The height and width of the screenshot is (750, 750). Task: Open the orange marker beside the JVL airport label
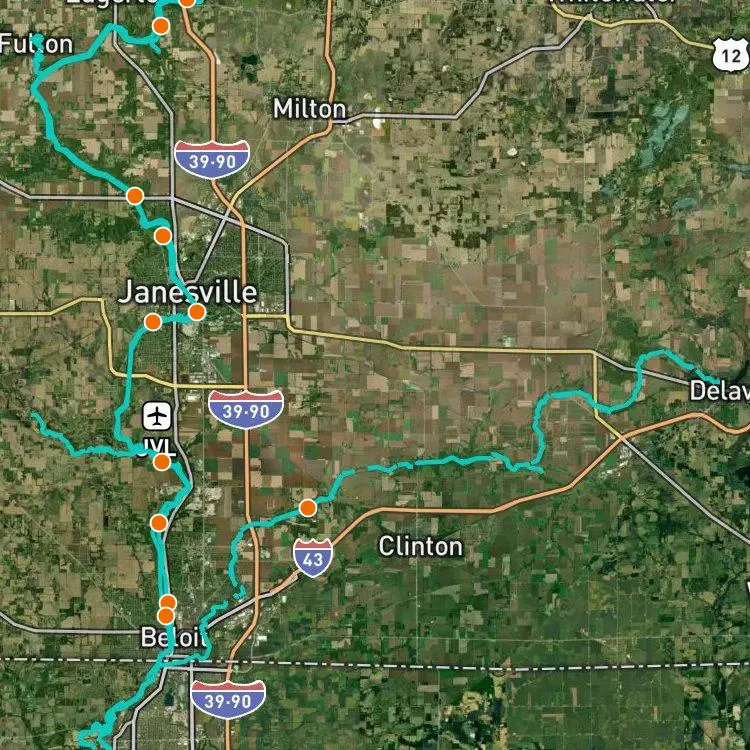(162, 462)
